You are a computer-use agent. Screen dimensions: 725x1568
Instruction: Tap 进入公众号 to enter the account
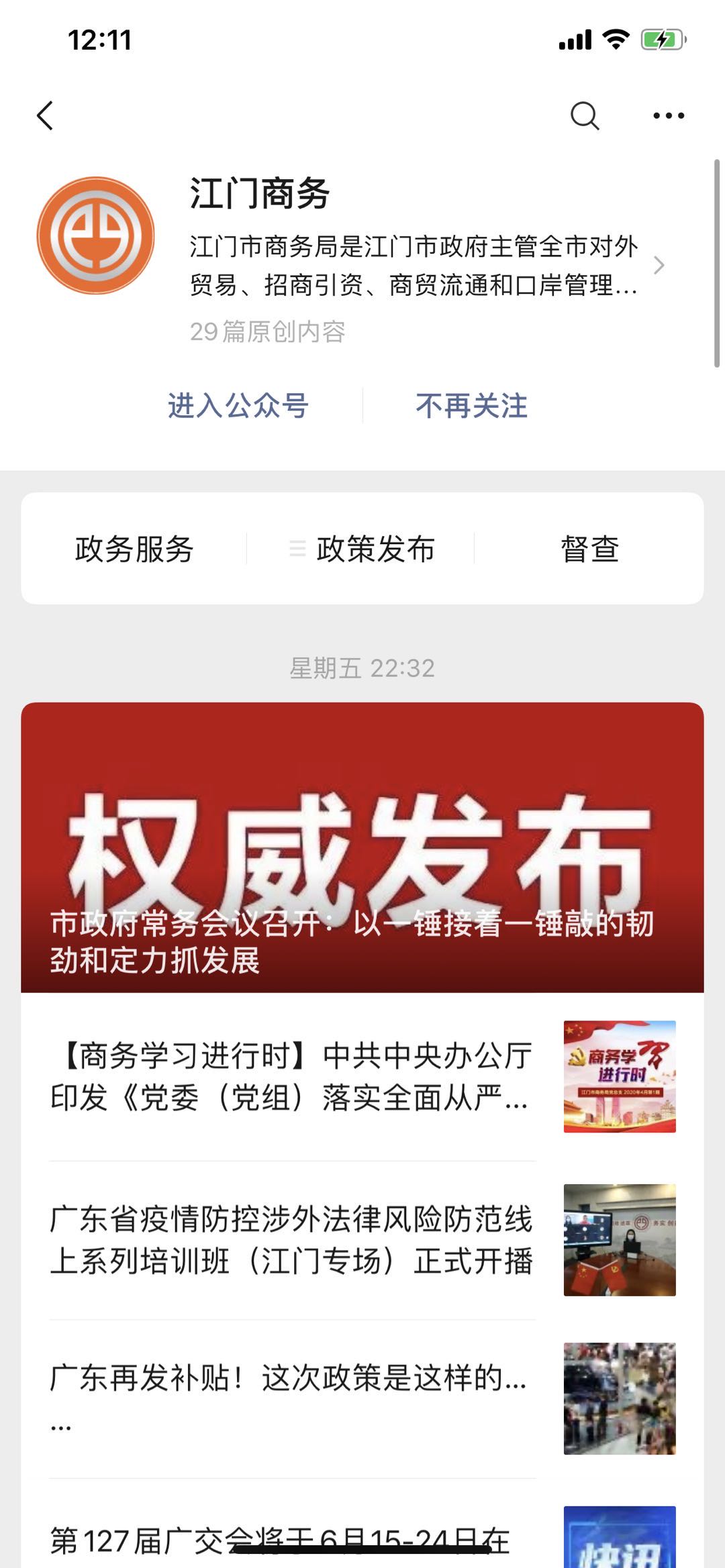click(x=238, y=406)
